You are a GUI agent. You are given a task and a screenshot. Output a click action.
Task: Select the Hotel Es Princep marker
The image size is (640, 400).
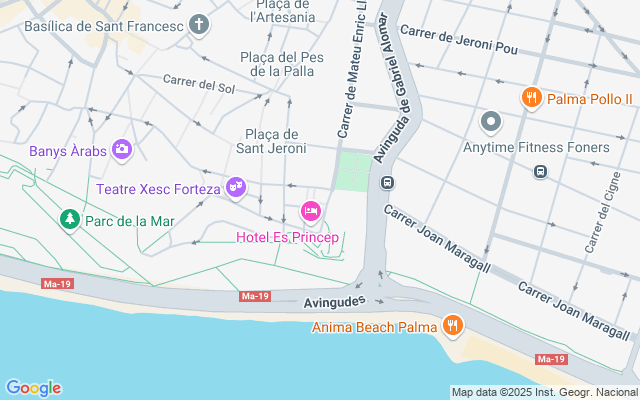310,211
